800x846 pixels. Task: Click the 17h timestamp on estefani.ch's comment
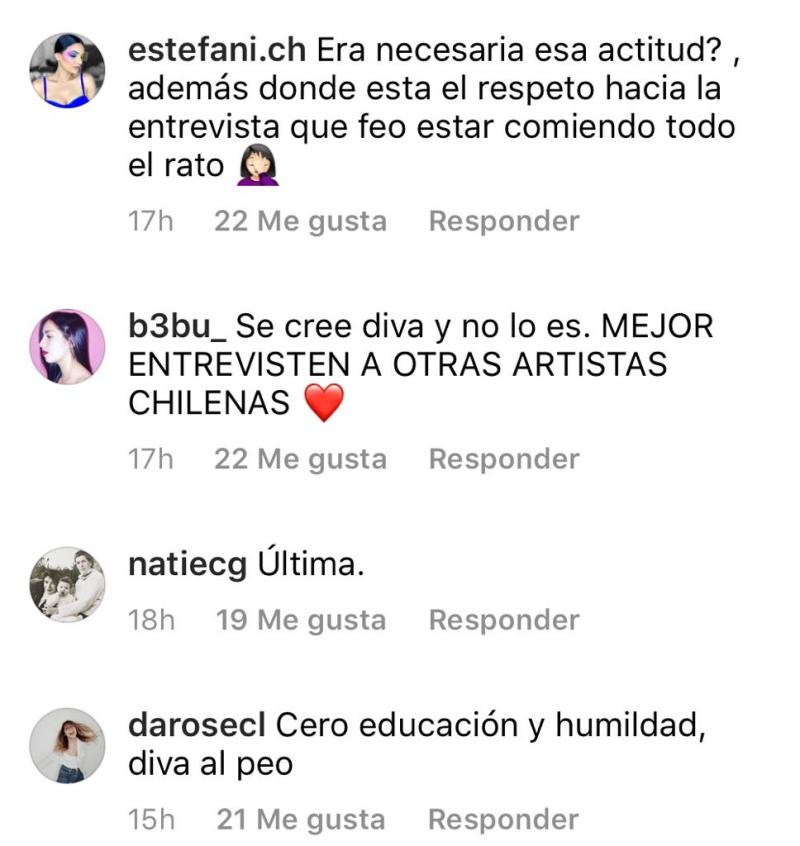pyautogui.click(x=152, y=220)
